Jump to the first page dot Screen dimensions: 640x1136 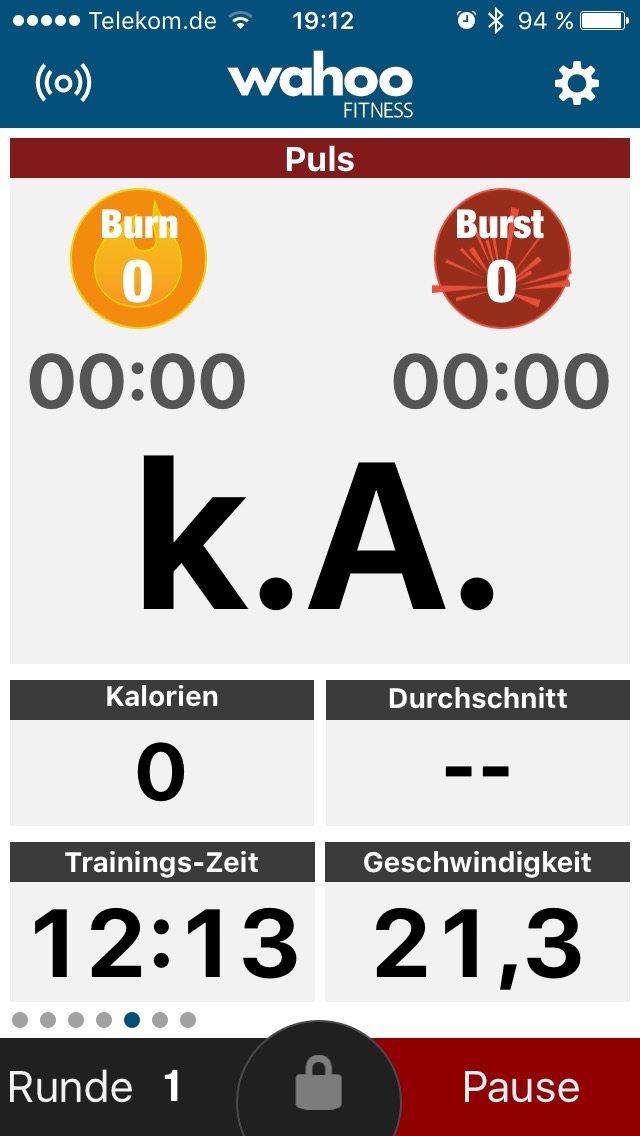(x=20, y=1020)
